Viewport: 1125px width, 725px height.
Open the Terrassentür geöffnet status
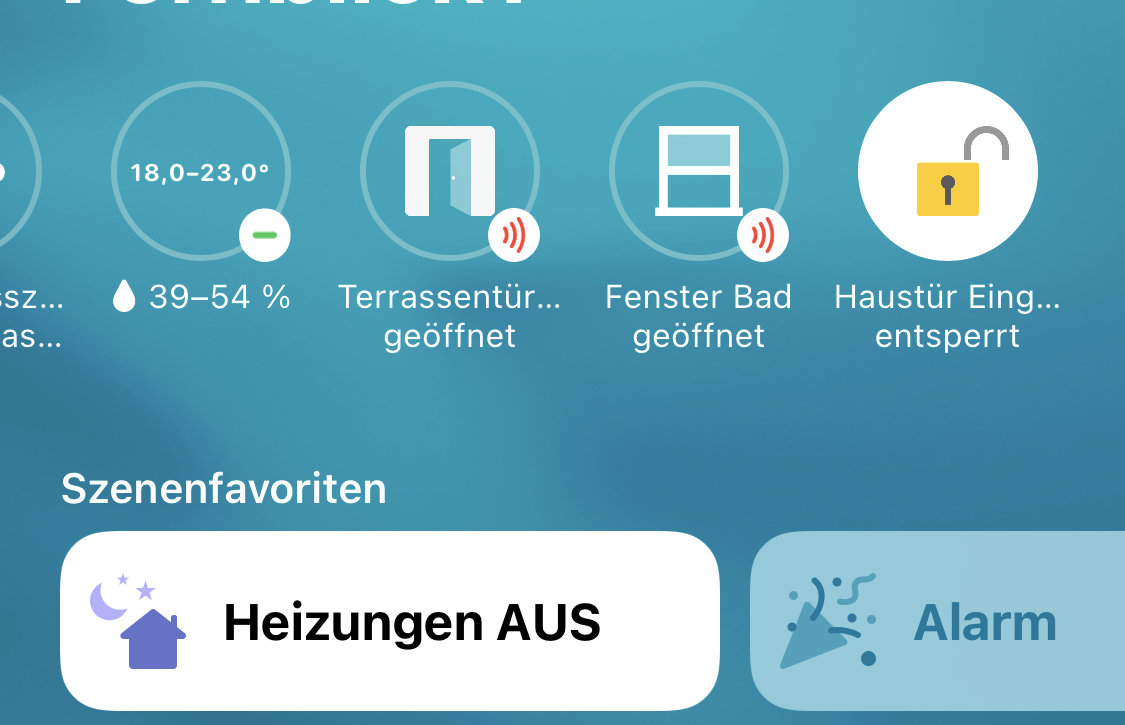click(449, 172)
